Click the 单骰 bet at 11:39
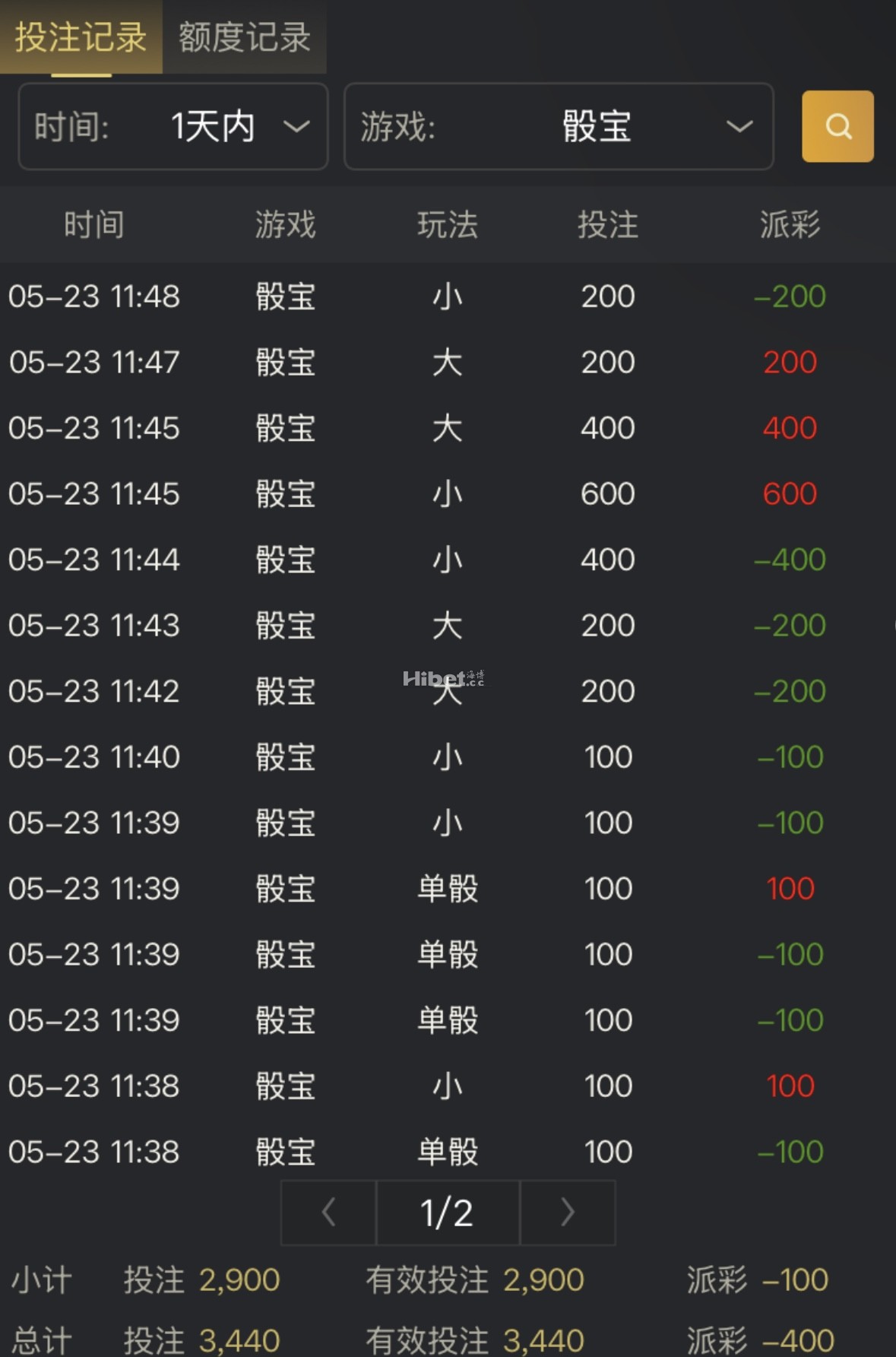Image resolution: width=896 pixels, height=1357 pixels. coord(447,888)
